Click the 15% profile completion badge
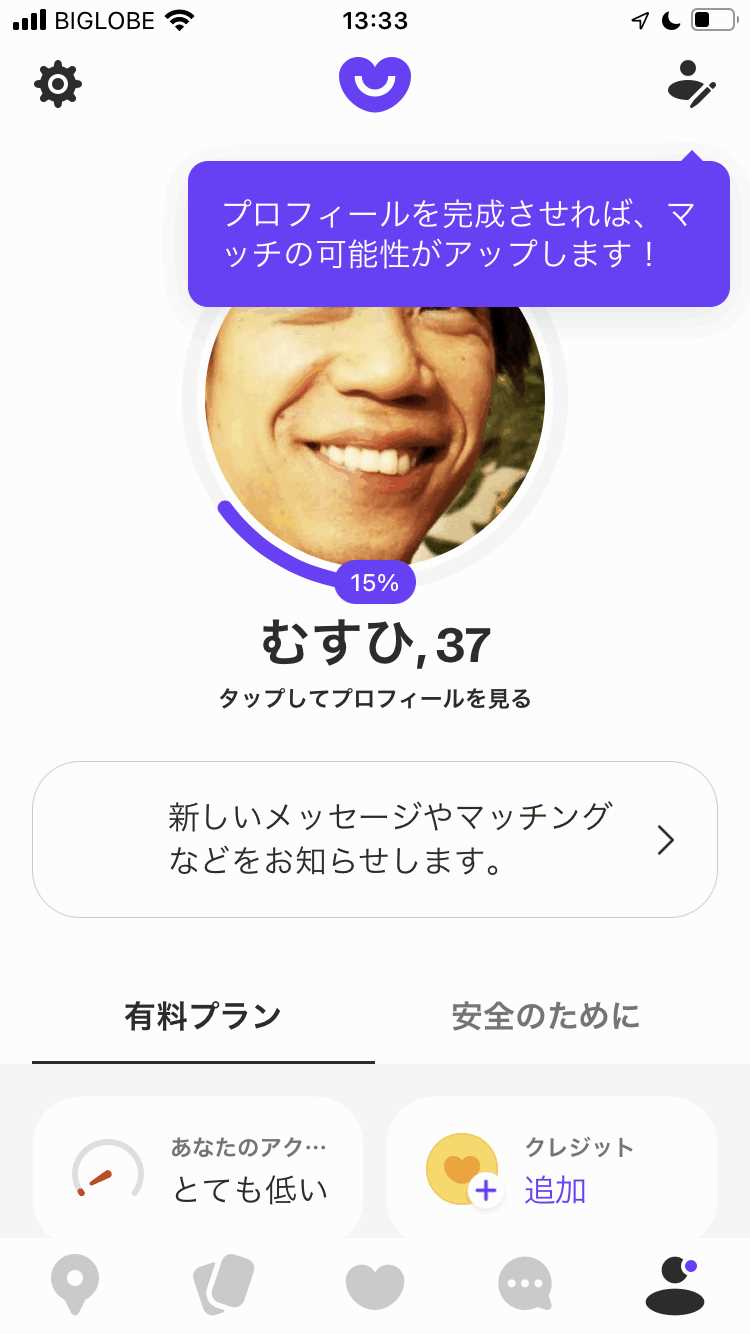The height and width of the screenshot is (1334, 750). (375, 581)
